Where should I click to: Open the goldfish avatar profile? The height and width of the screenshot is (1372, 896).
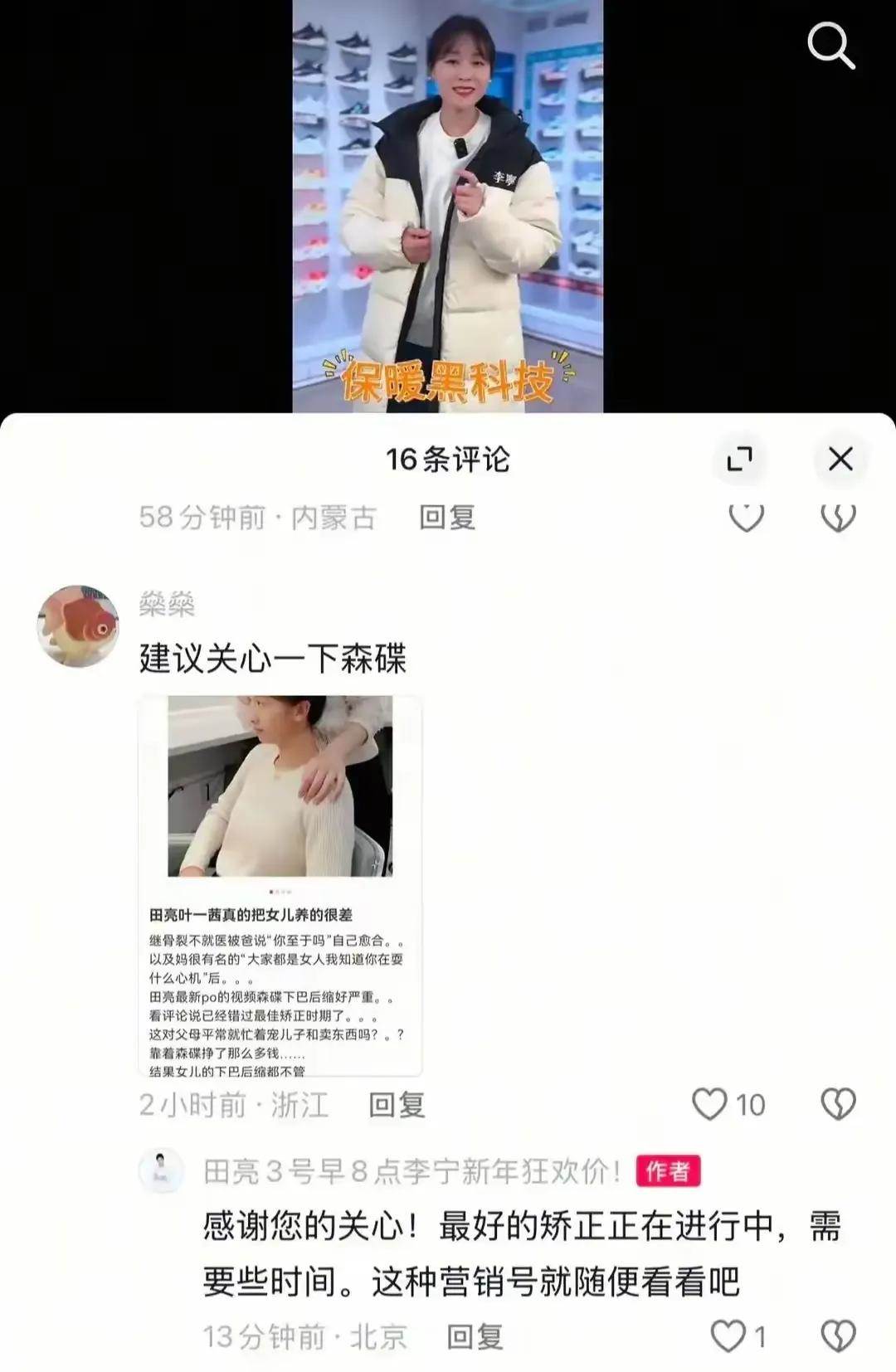pyautogui.click(x=78, y=626)
